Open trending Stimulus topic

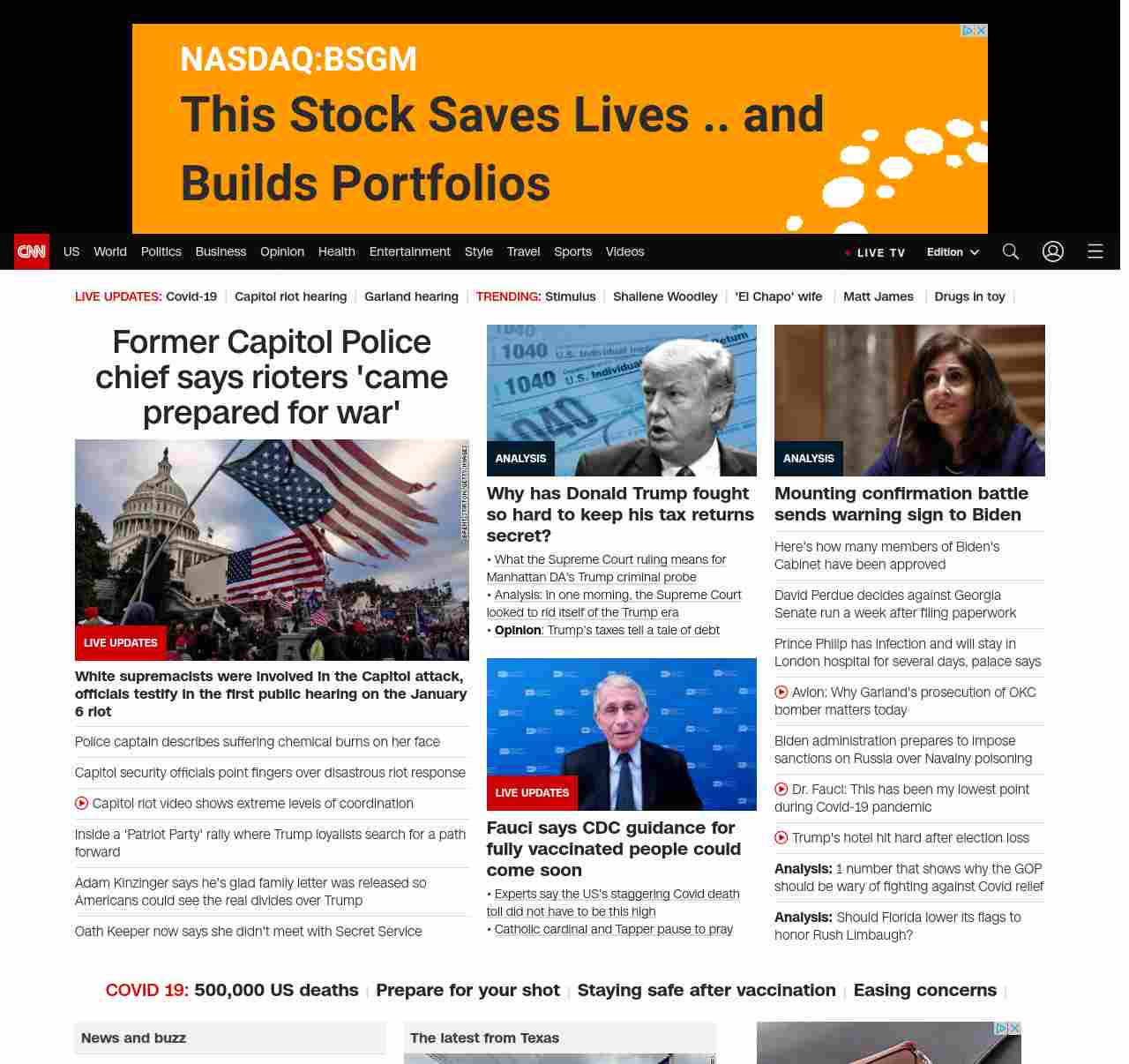(x=570, y=296)
